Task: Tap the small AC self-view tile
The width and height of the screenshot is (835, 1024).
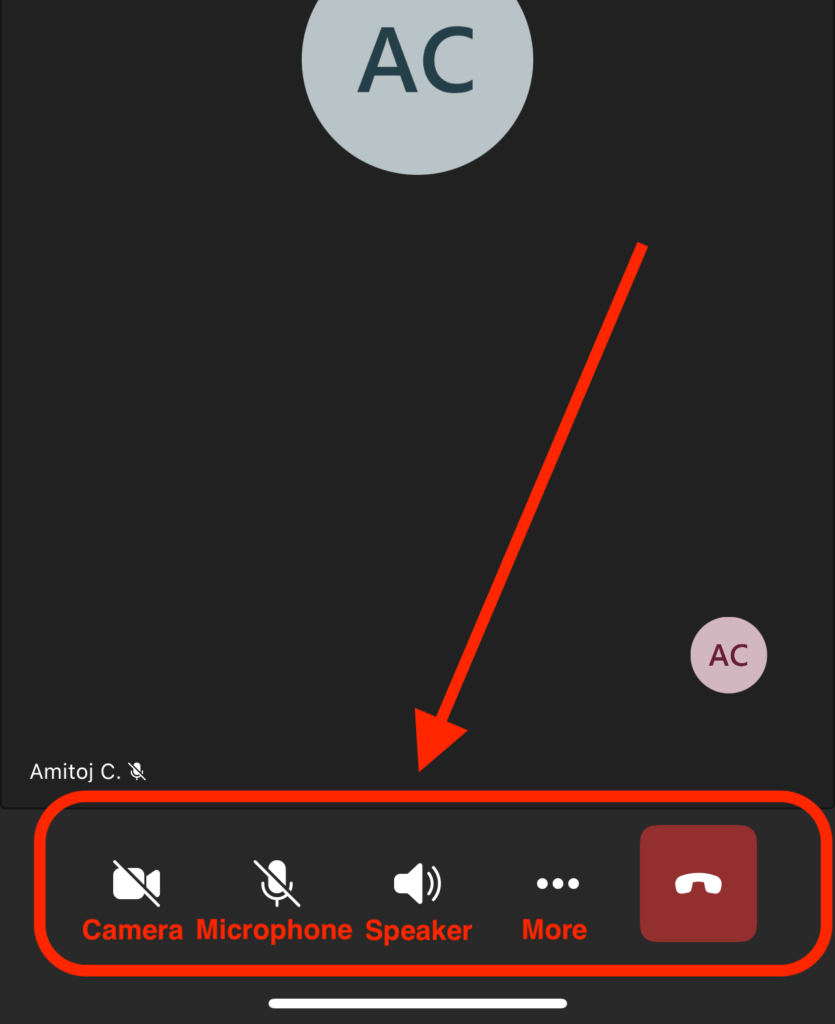Action: coord(728,655)
